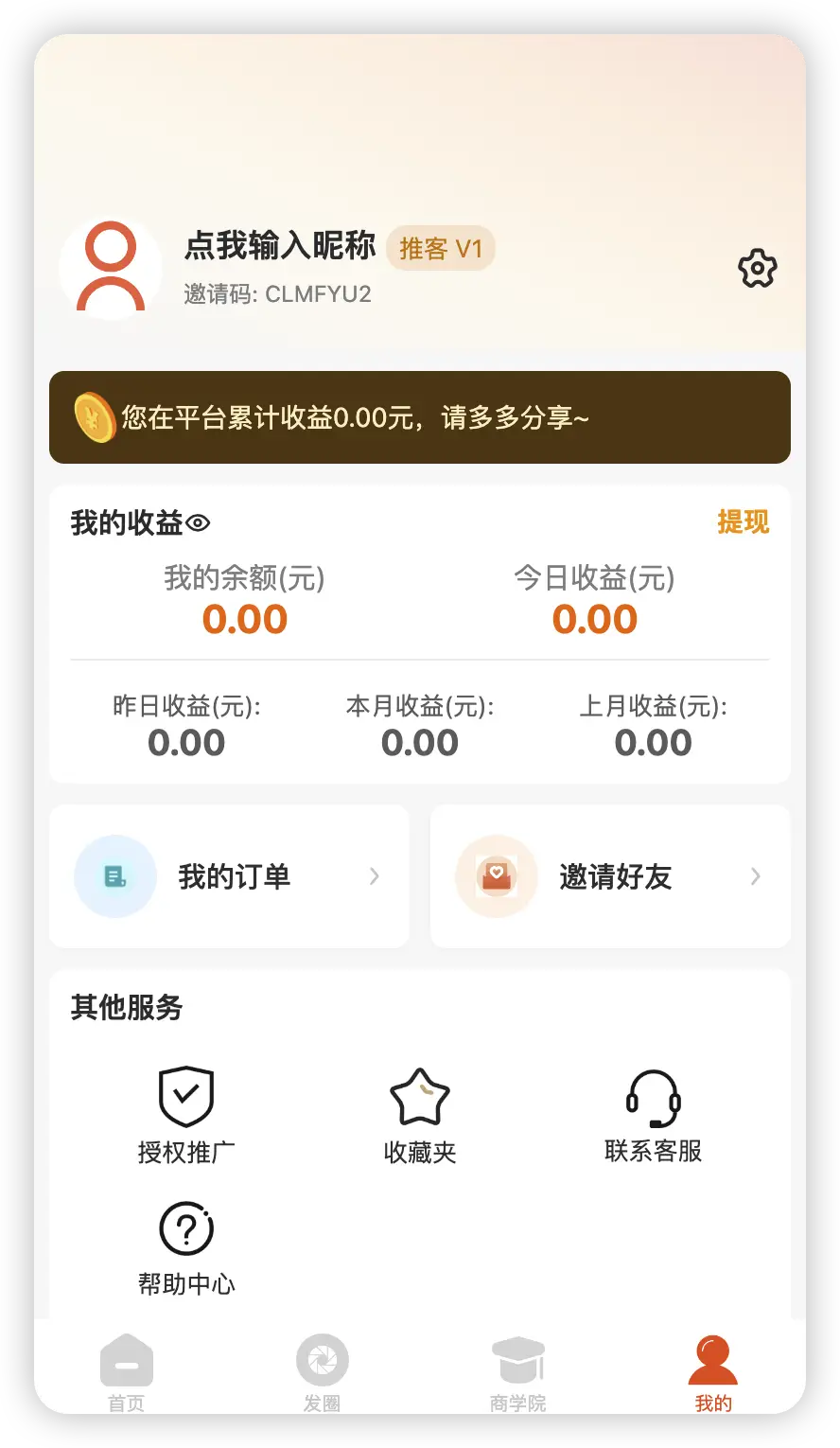Select the 我的 tab
Image resolution: width=840 pixels, height=1448 pixels.
[x=713, y=1373]
